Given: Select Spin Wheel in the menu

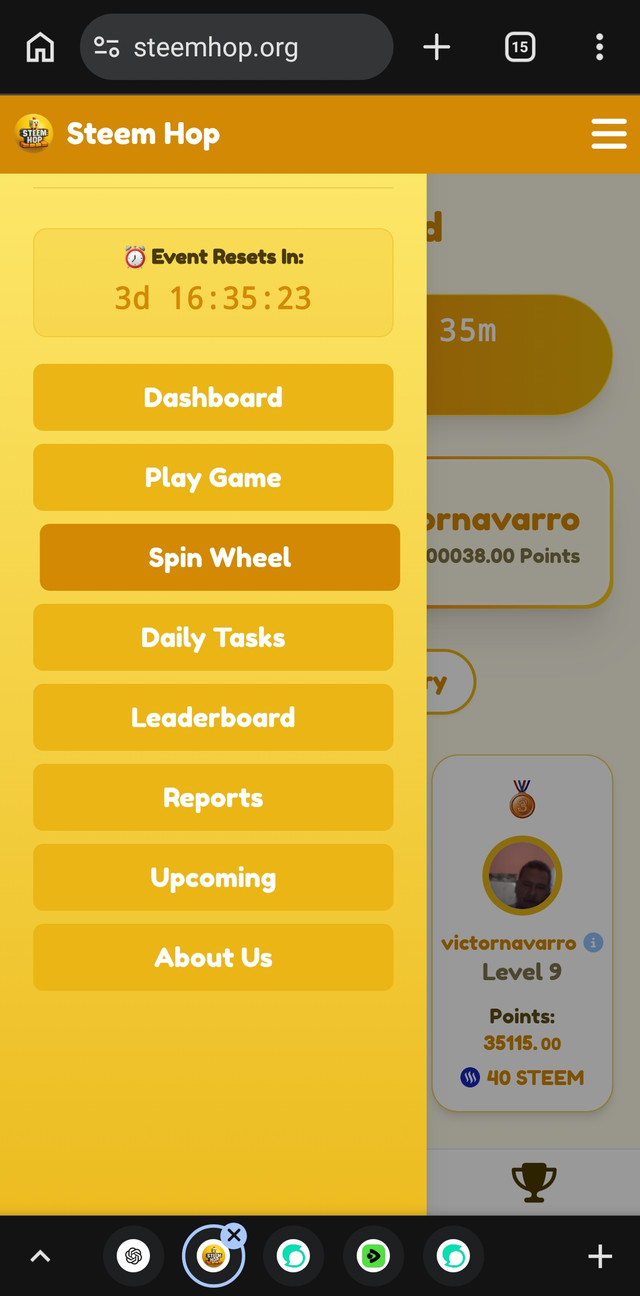Looking at the screenshot, I should (x=219, y=557).
